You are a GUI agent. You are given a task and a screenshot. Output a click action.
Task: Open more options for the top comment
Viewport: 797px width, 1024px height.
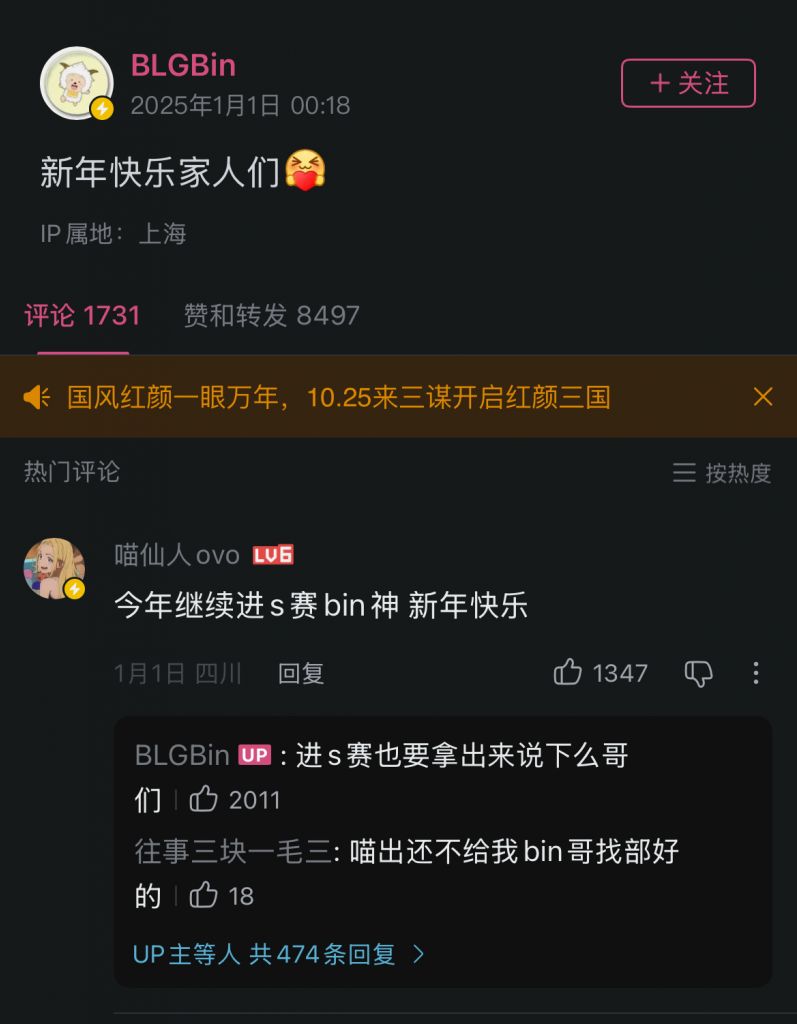pyautogui.click(x=755, y=674)
